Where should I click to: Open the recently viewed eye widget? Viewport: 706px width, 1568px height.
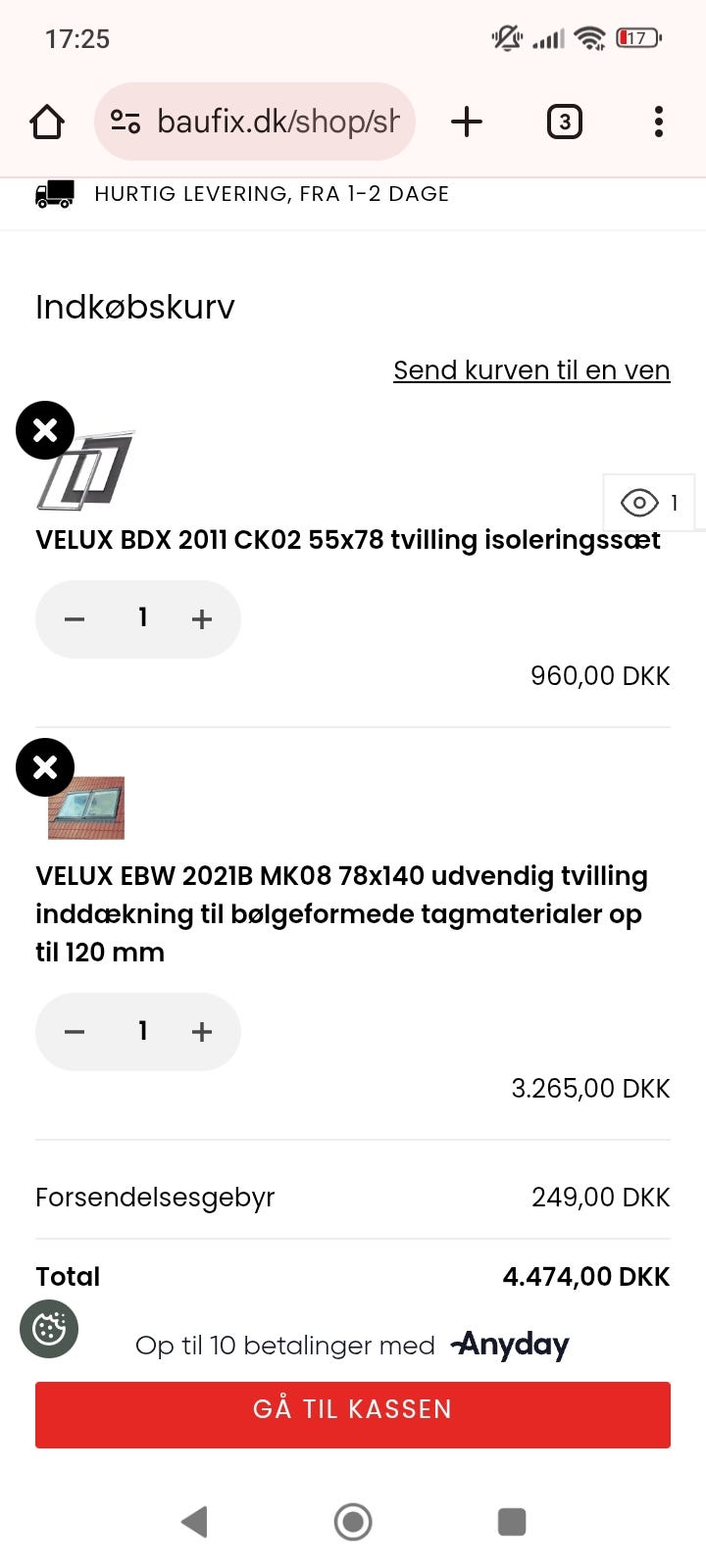click(649, 503)
